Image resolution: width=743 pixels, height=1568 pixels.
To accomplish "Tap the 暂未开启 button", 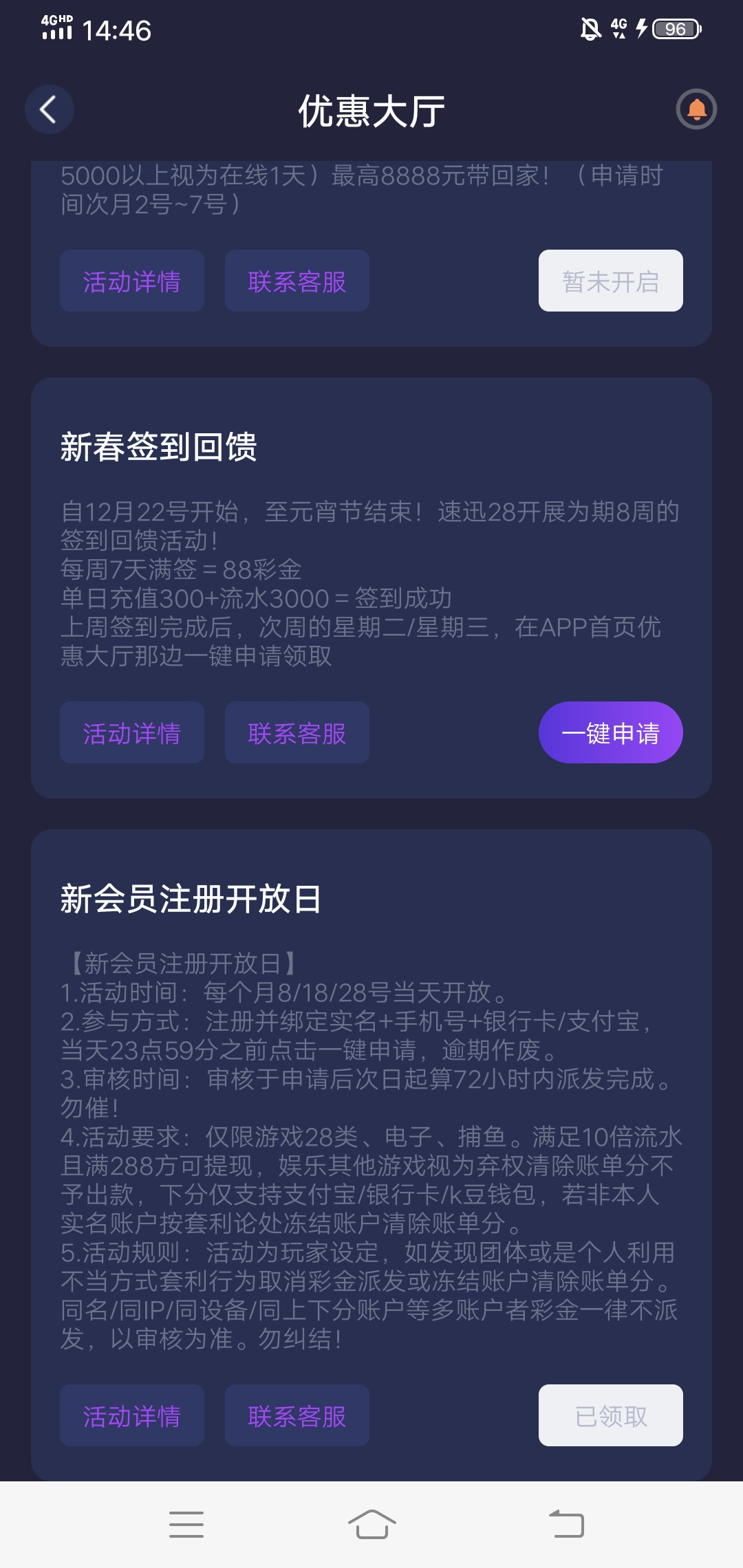I will (610, 281).
